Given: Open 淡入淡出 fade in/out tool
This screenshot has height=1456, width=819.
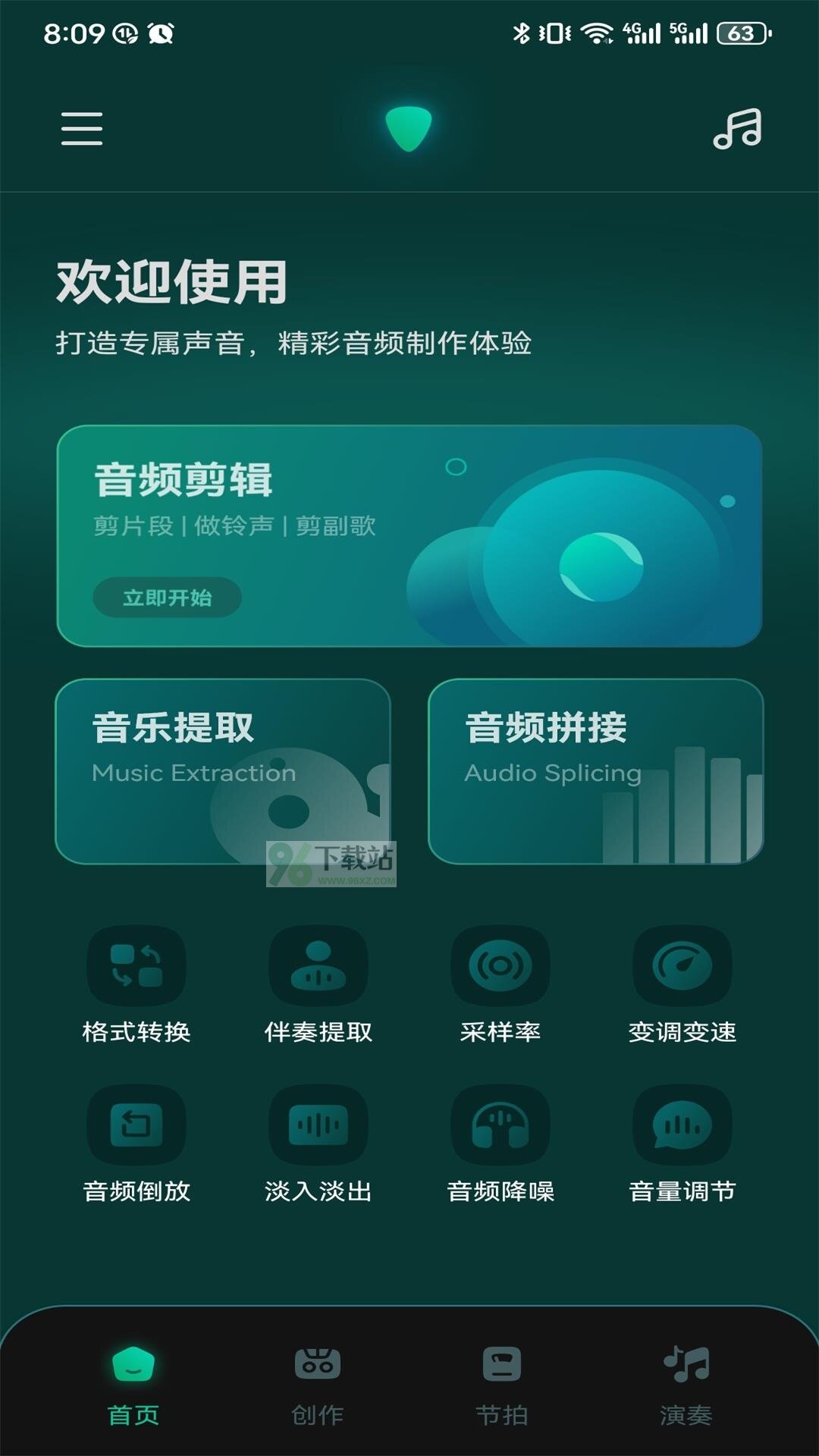Looking at the screenshot, I should [x=318, y=1145].
